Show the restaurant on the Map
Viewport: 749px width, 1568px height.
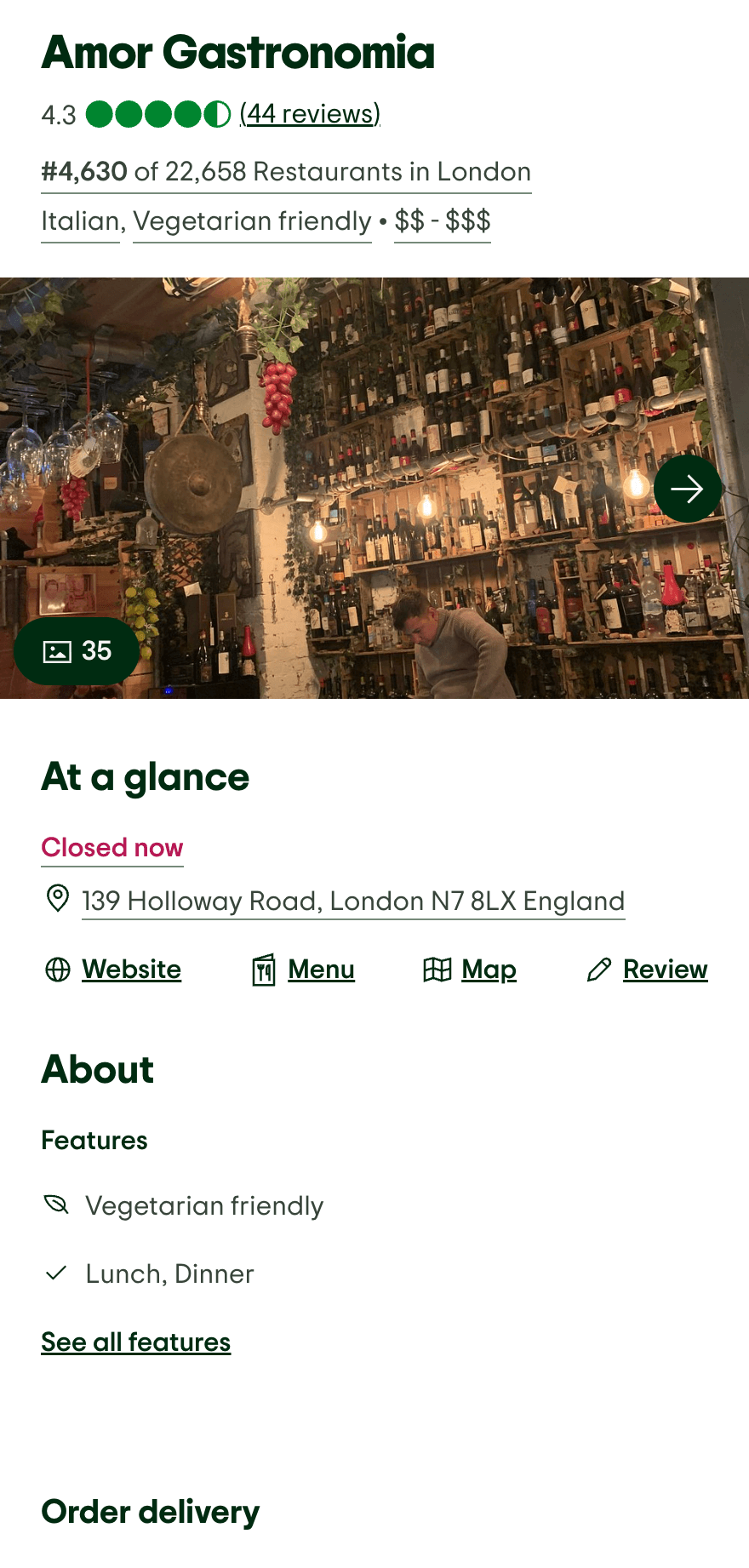click(x=489, y=970)
